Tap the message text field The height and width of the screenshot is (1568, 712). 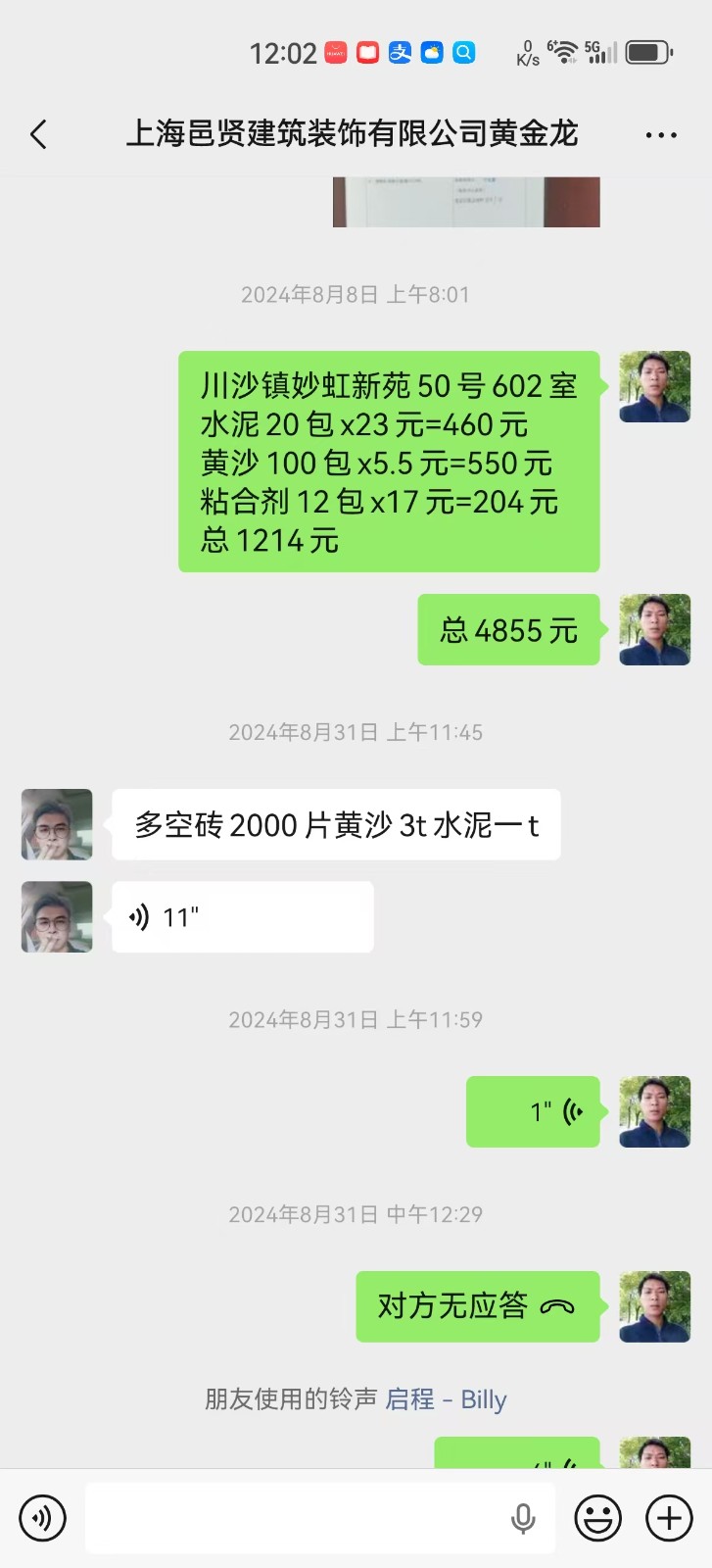point(294,1518)
